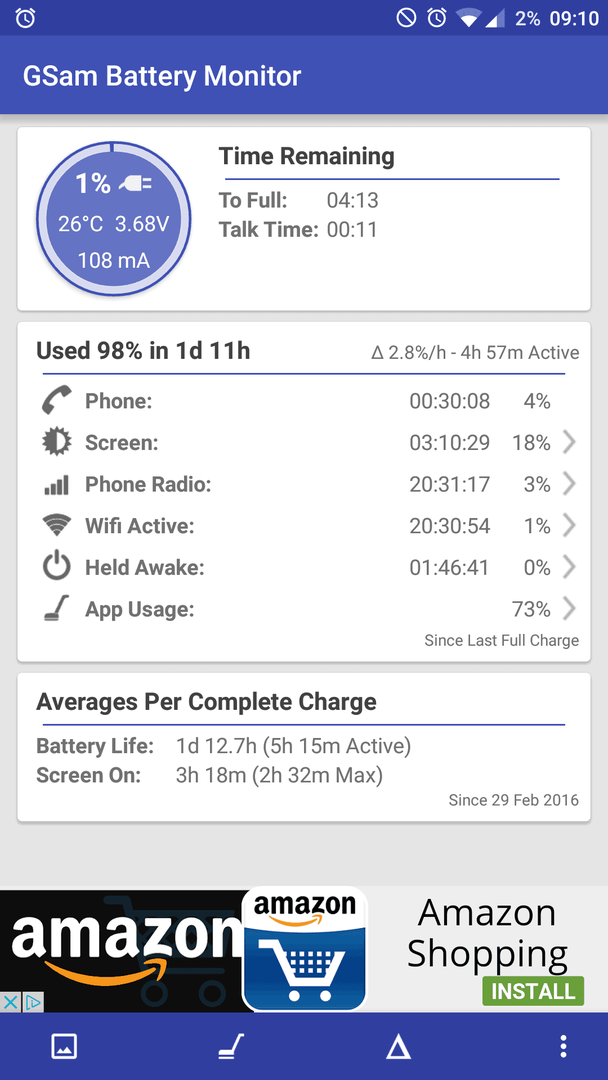Tap the delta rate icon in bottom bar
This screenshot has width=608, height=1080.
pyautogui.click(x=398, y=1047)
